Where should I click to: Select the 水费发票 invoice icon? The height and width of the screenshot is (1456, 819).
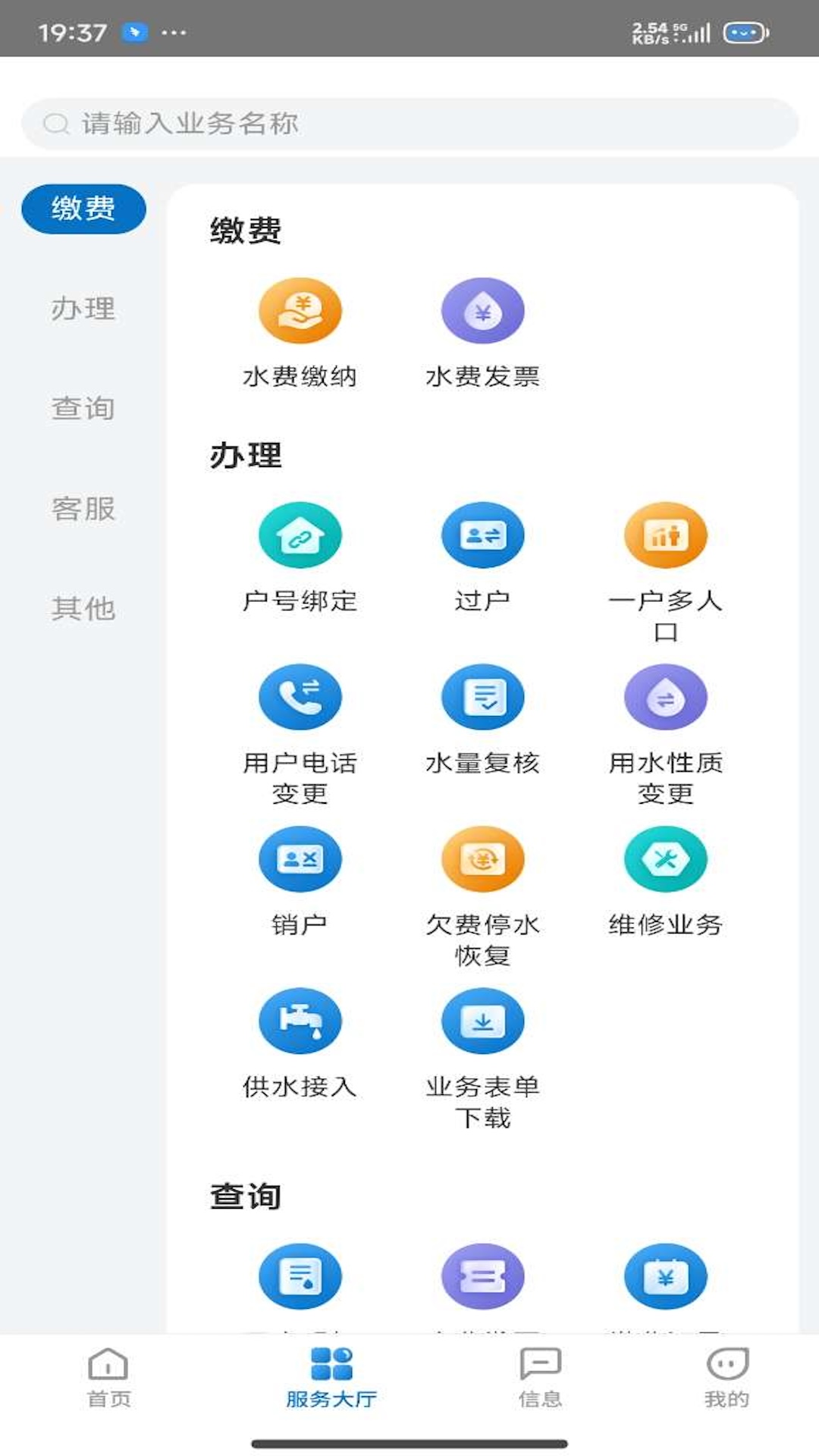click(x=483, y=310)
